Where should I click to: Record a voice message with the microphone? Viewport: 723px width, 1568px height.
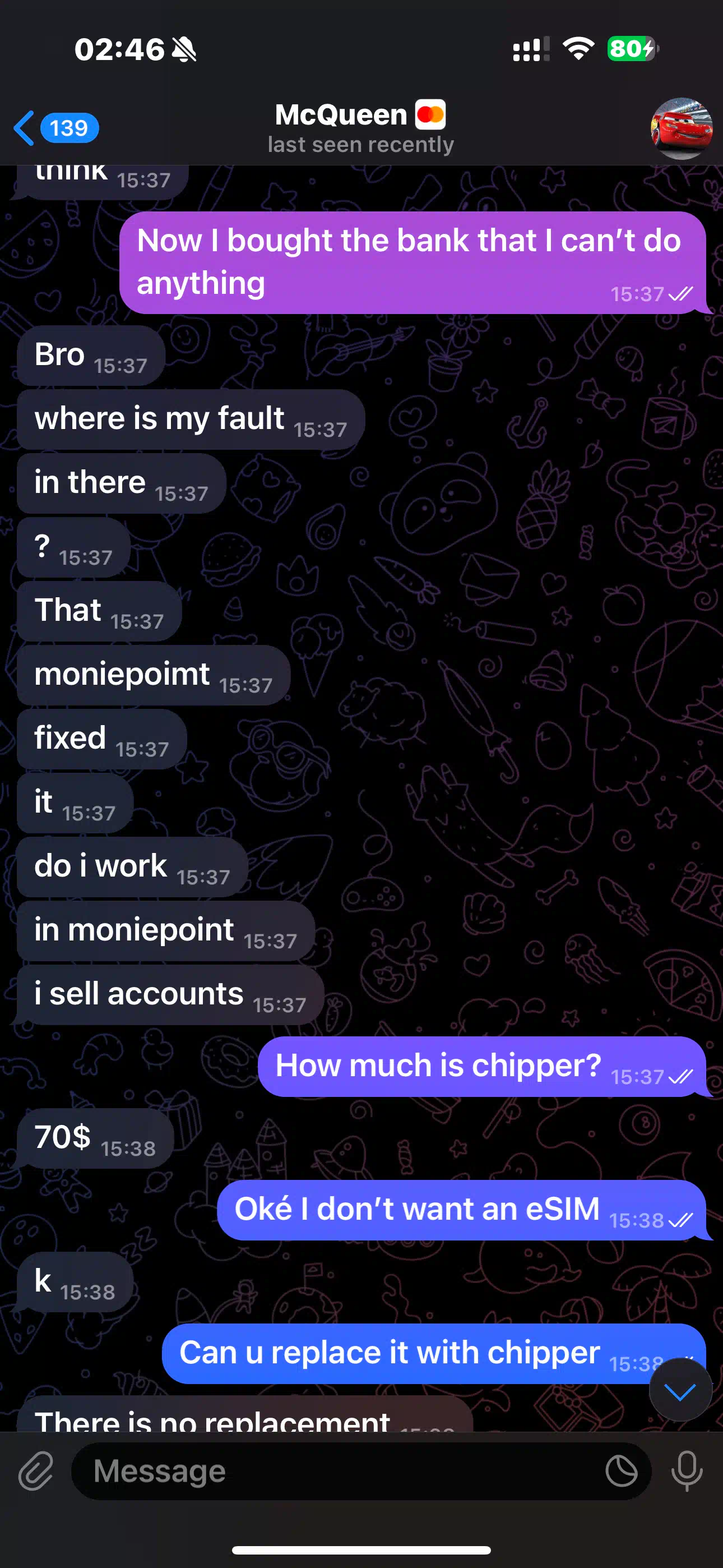[x=687, y=1470]
